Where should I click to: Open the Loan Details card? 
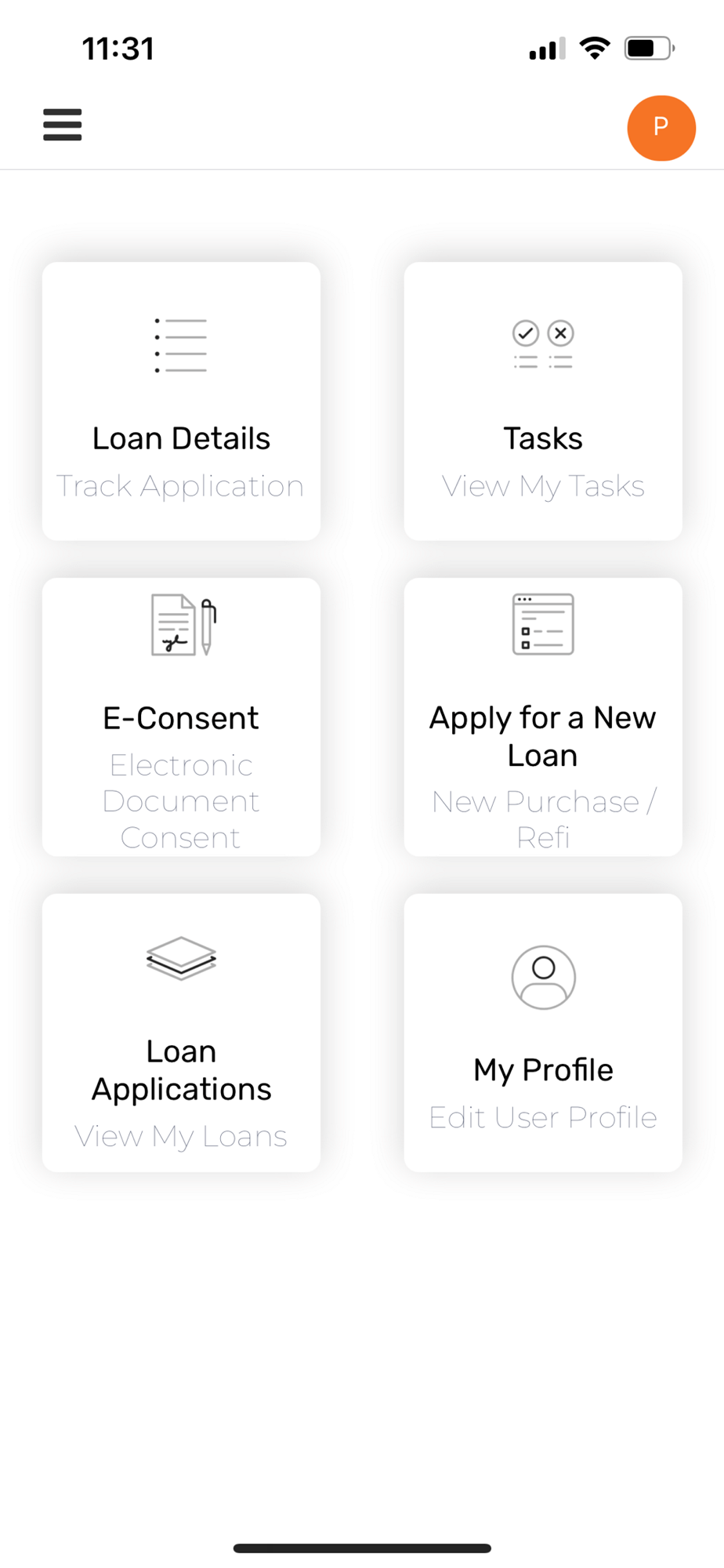coord(181,401)
